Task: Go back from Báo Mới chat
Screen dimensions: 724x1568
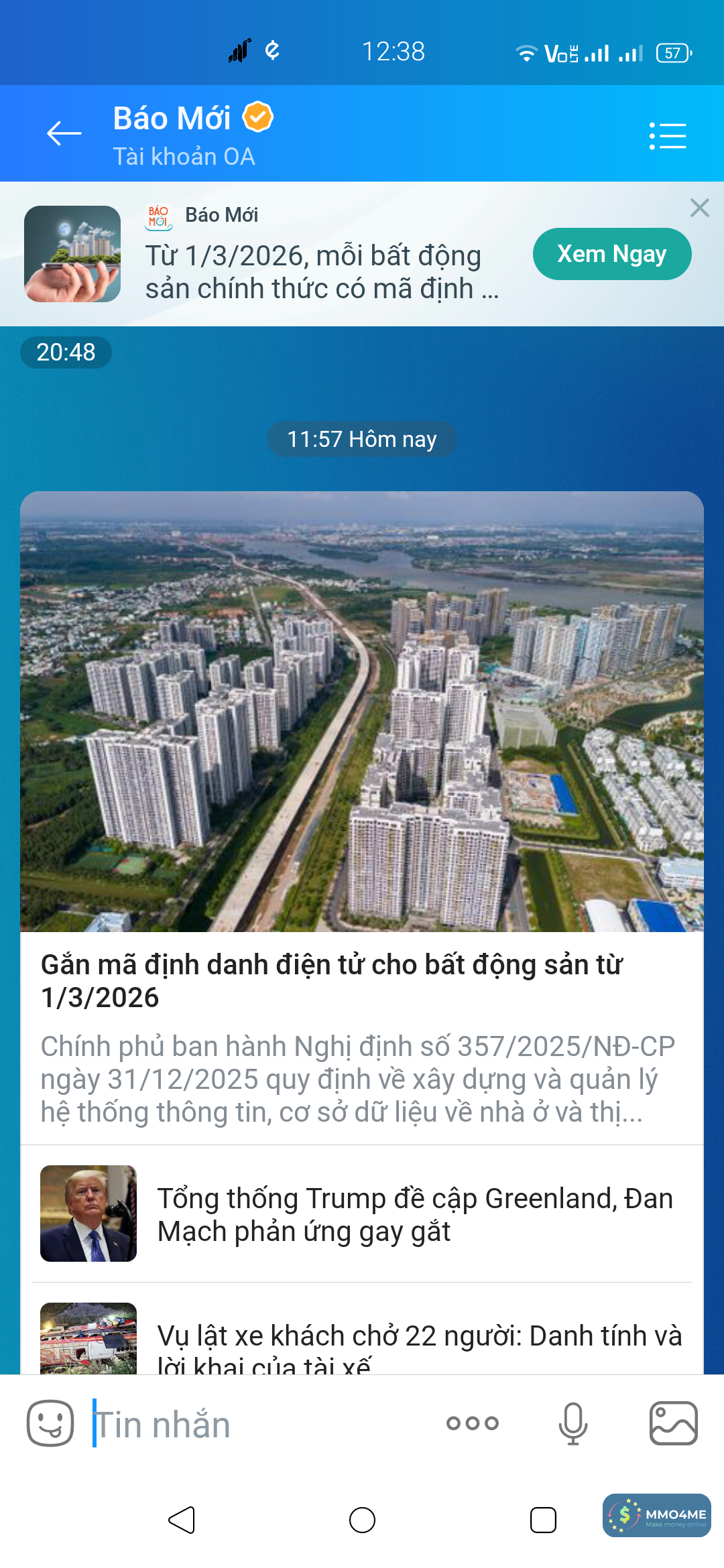Action: click(64, 133)
